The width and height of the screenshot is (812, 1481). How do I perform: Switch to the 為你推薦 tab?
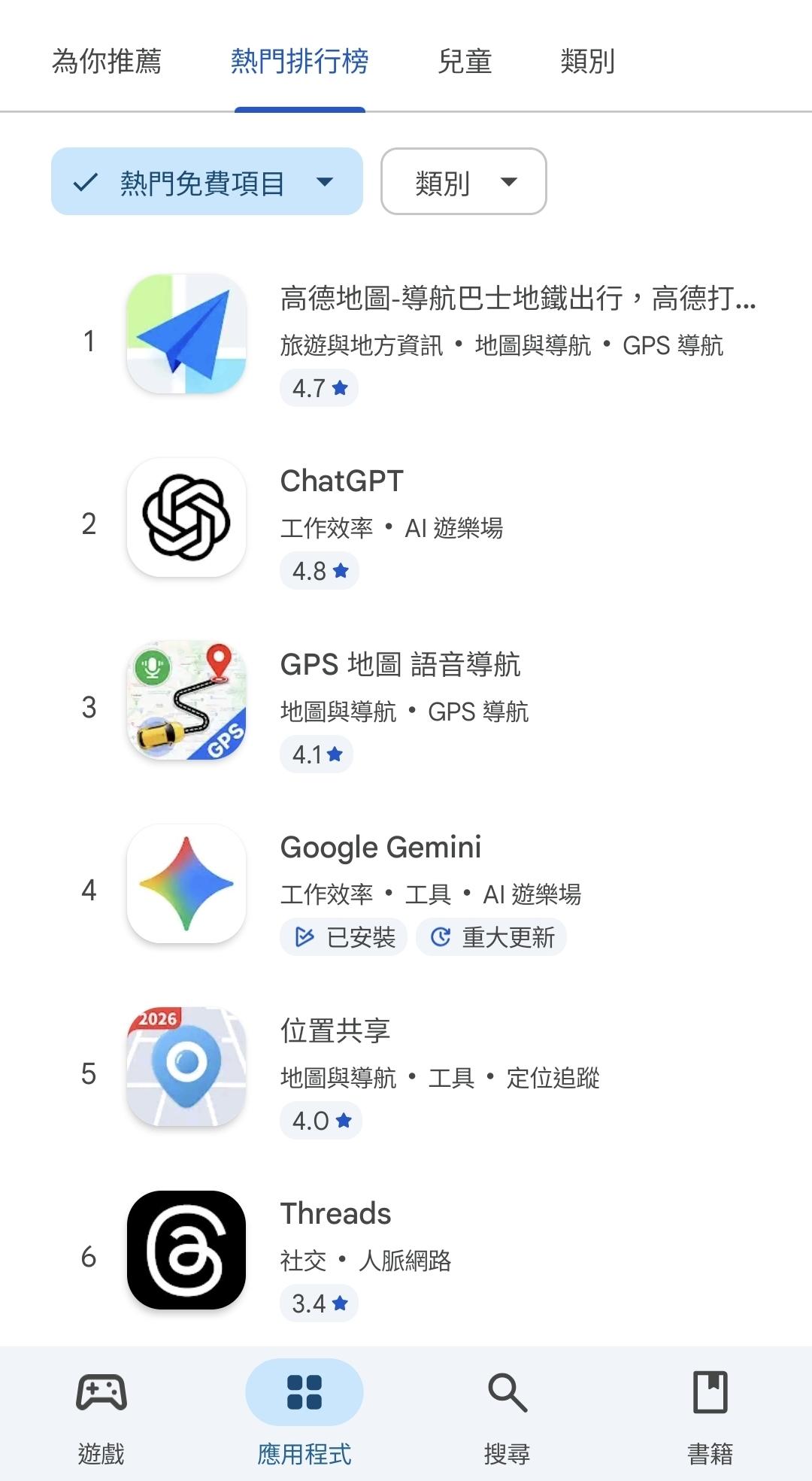tap(107, 62)
